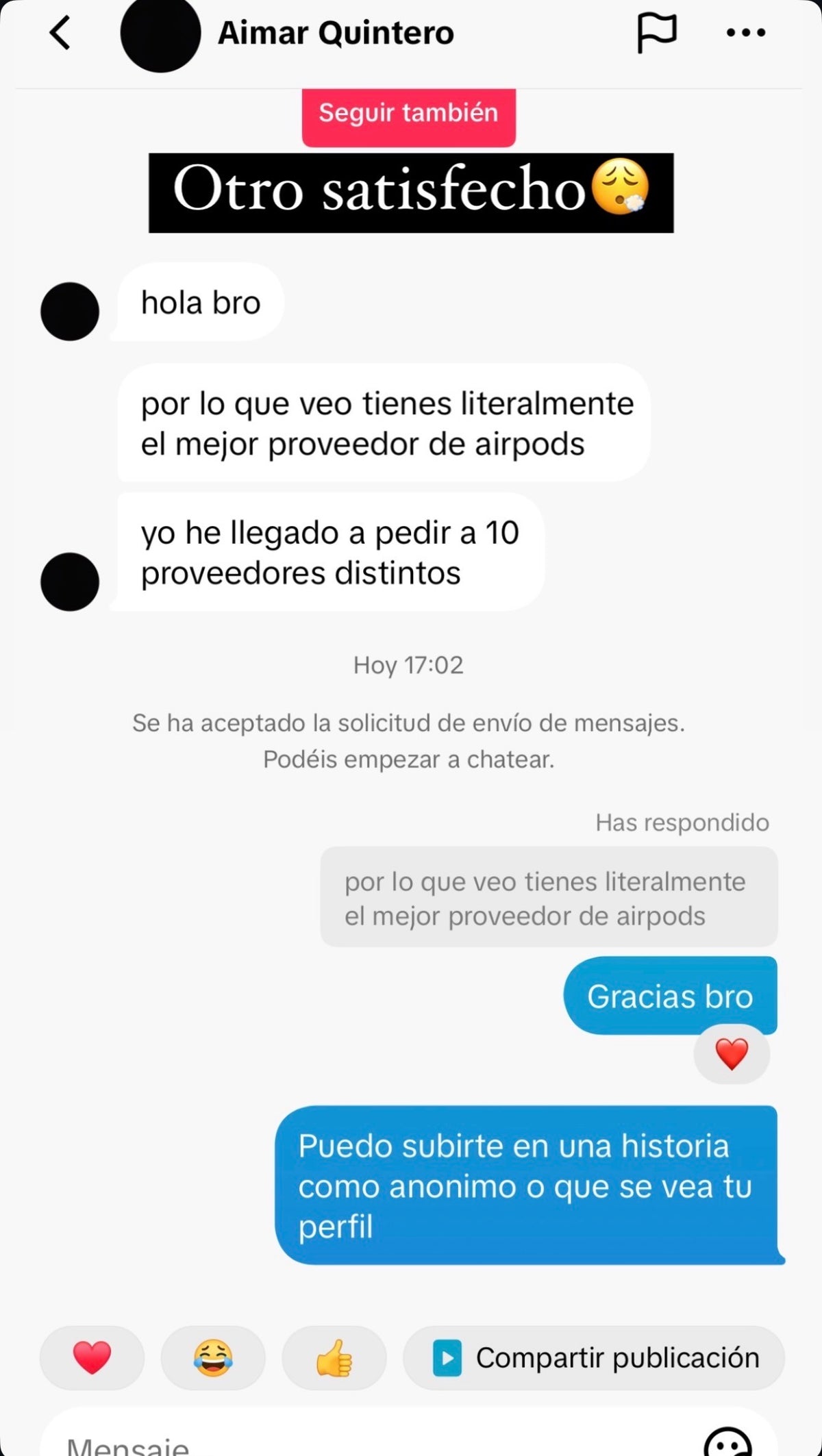Open the emoji picker in the message bar
The image size is (822, 1456).
click(728, 1441)
